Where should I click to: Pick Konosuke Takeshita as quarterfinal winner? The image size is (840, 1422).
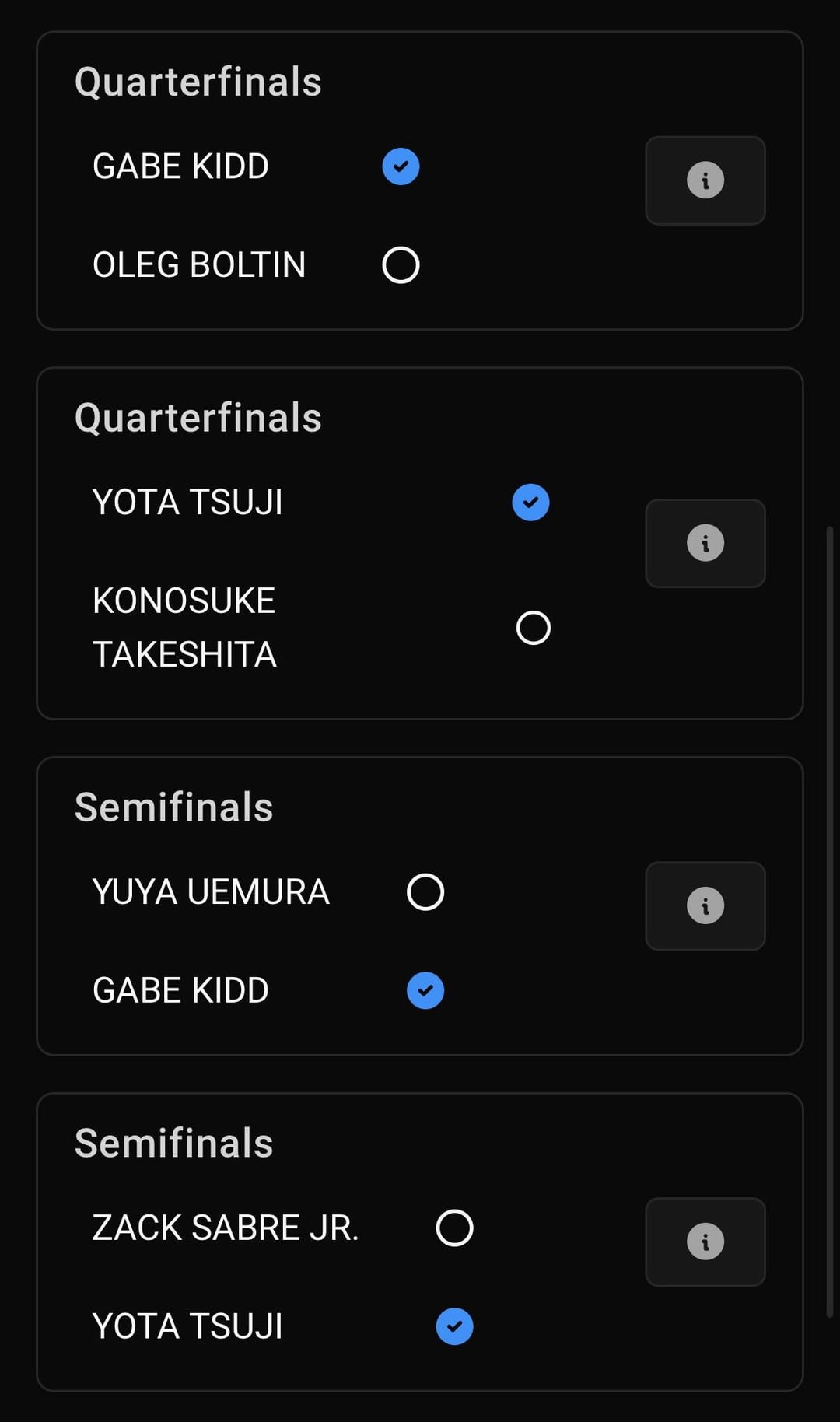click(533, 628)
